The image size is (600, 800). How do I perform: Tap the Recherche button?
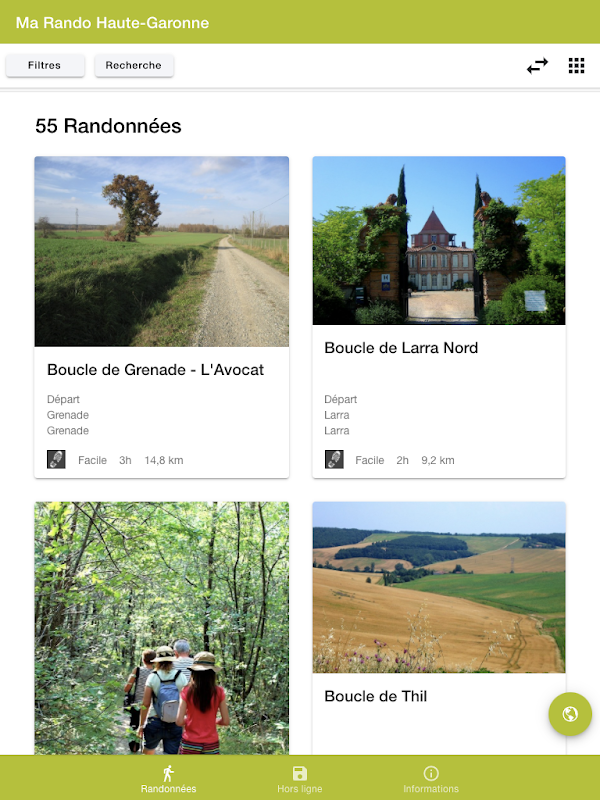[134, 65]
